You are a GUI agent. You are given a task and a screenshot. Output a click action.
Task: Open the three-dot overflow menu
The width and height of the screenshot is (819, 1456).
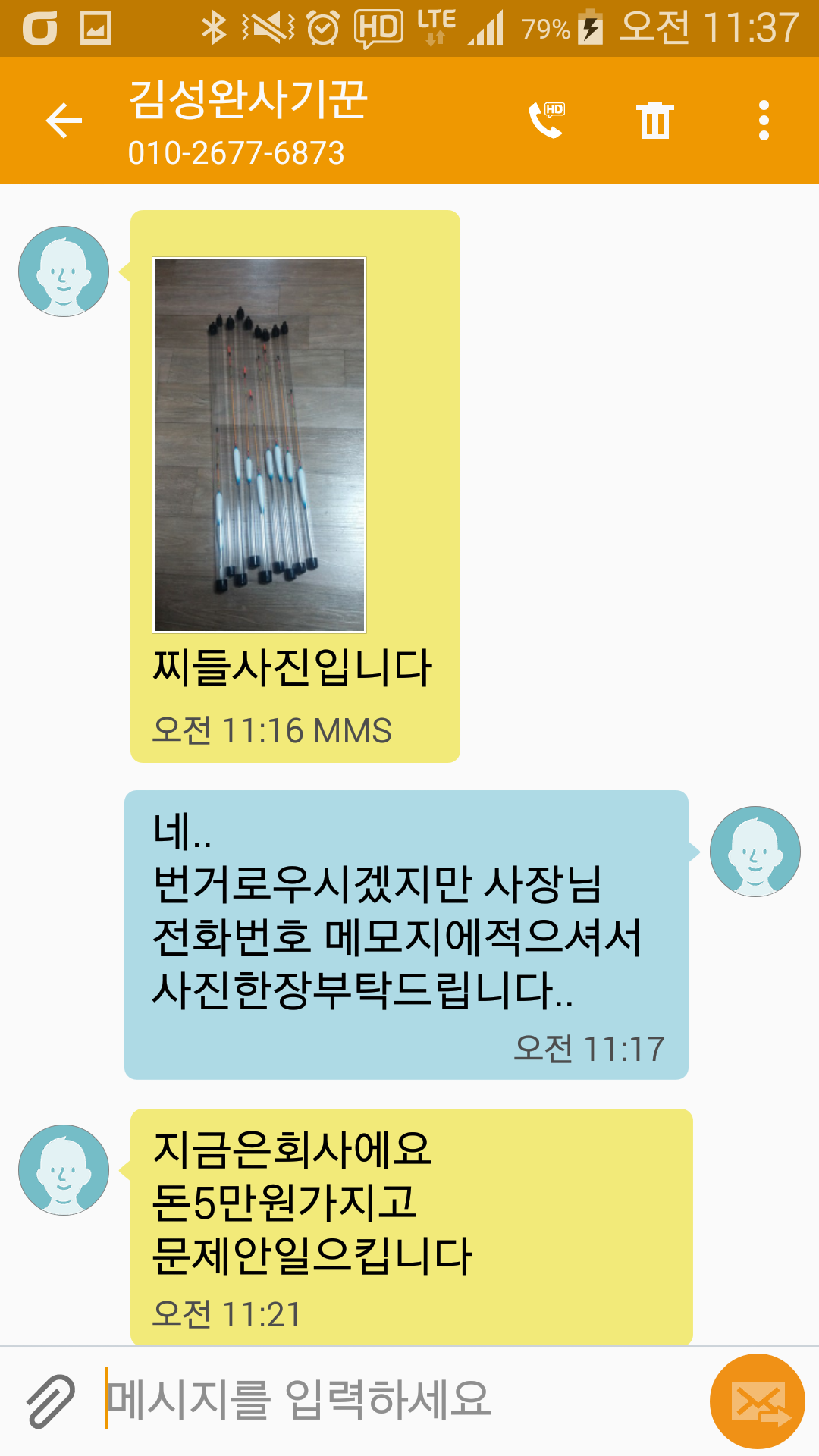[x=764, y=121]
